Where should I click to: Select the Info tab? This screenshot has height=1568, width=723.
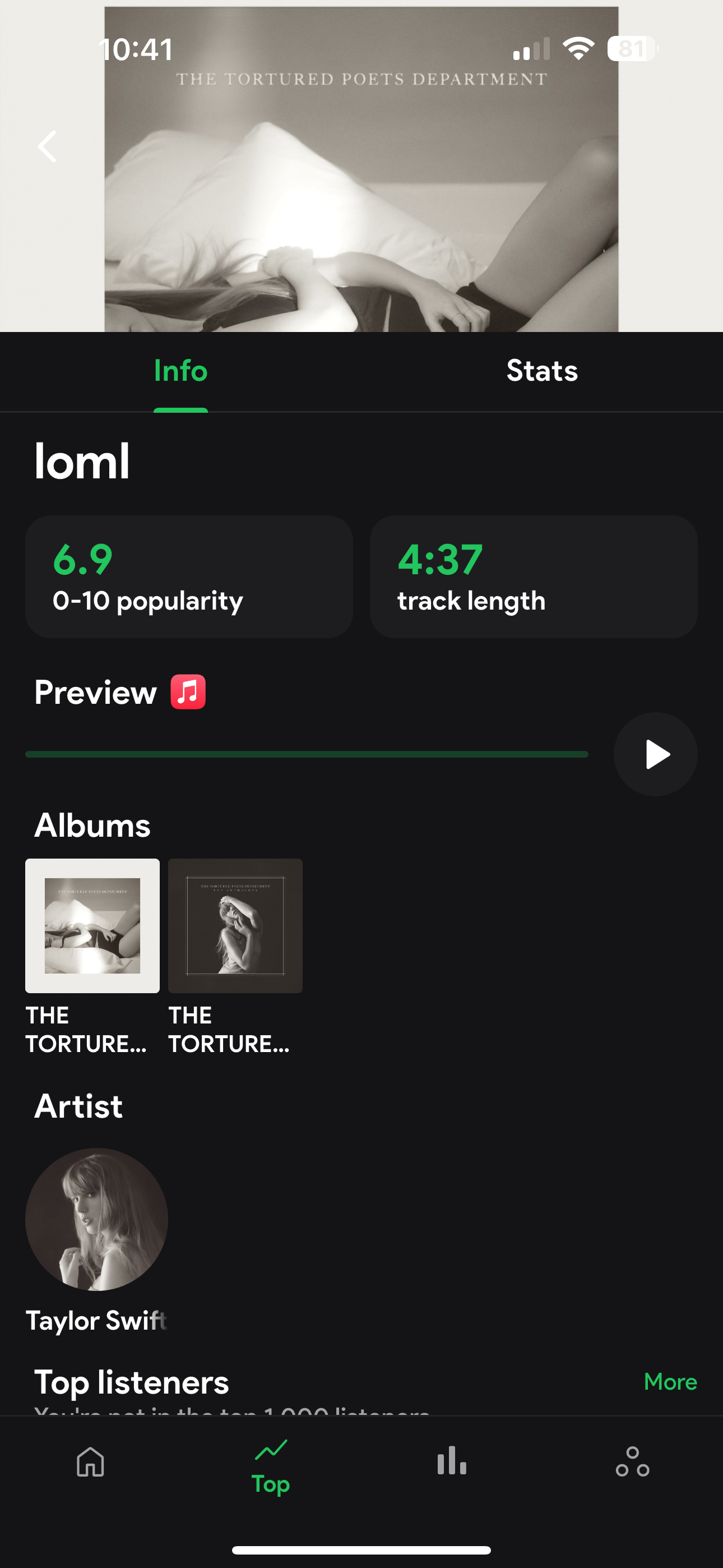pos(180,371)
